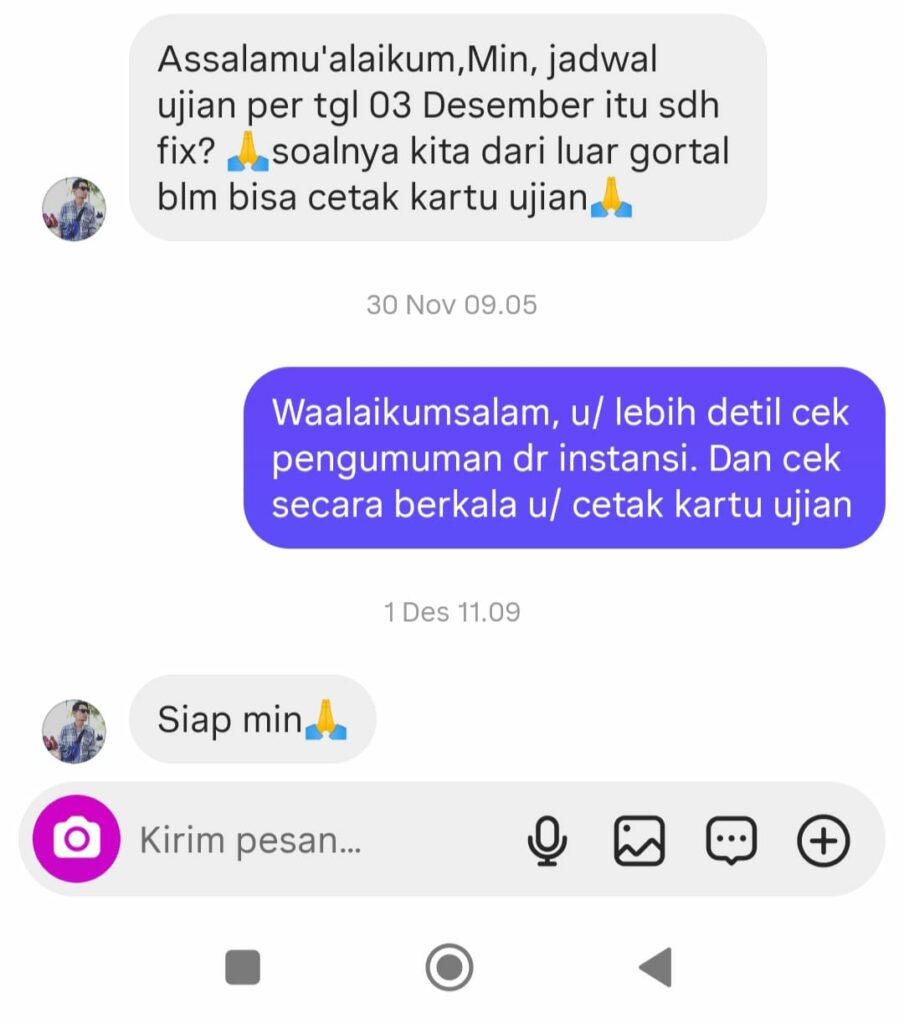
Task: Record a voice message with the microphone
Action: click(x=547, y=841)
